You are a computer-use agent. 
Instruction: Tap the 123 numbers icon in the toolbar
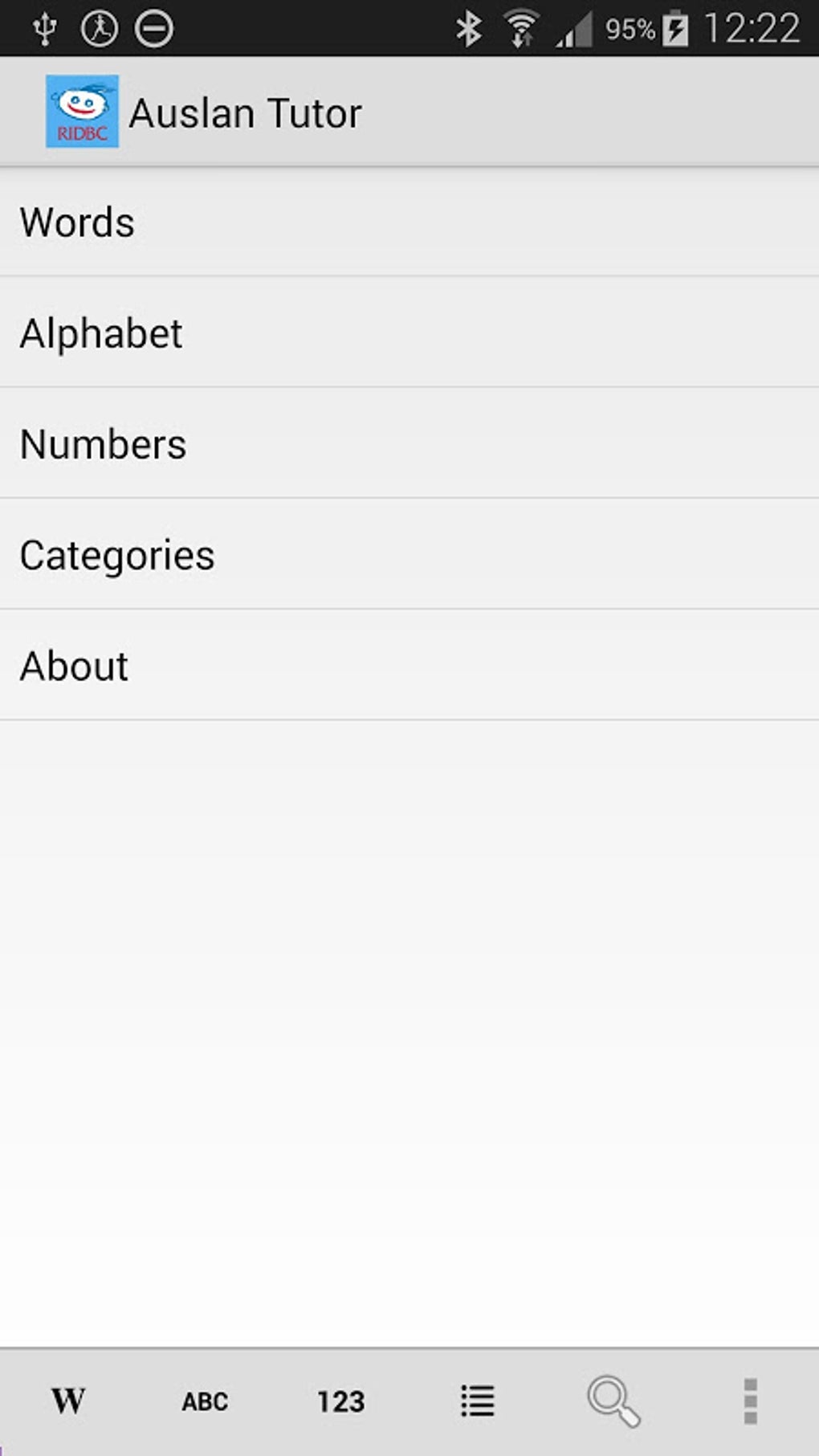(x=341, y=1402)
